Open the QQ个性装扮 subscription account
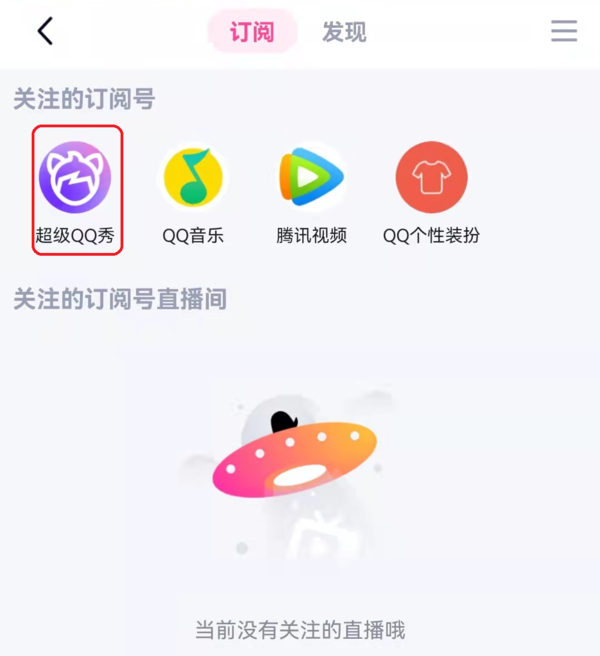Viewport: 600px width, 656px height. (431, 180)
